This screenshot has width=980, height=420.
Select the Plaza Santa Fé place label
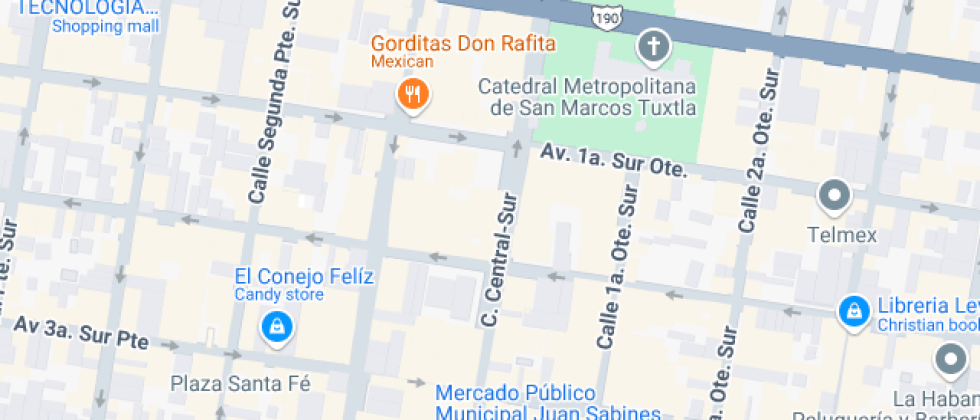(x=240, y=383)
